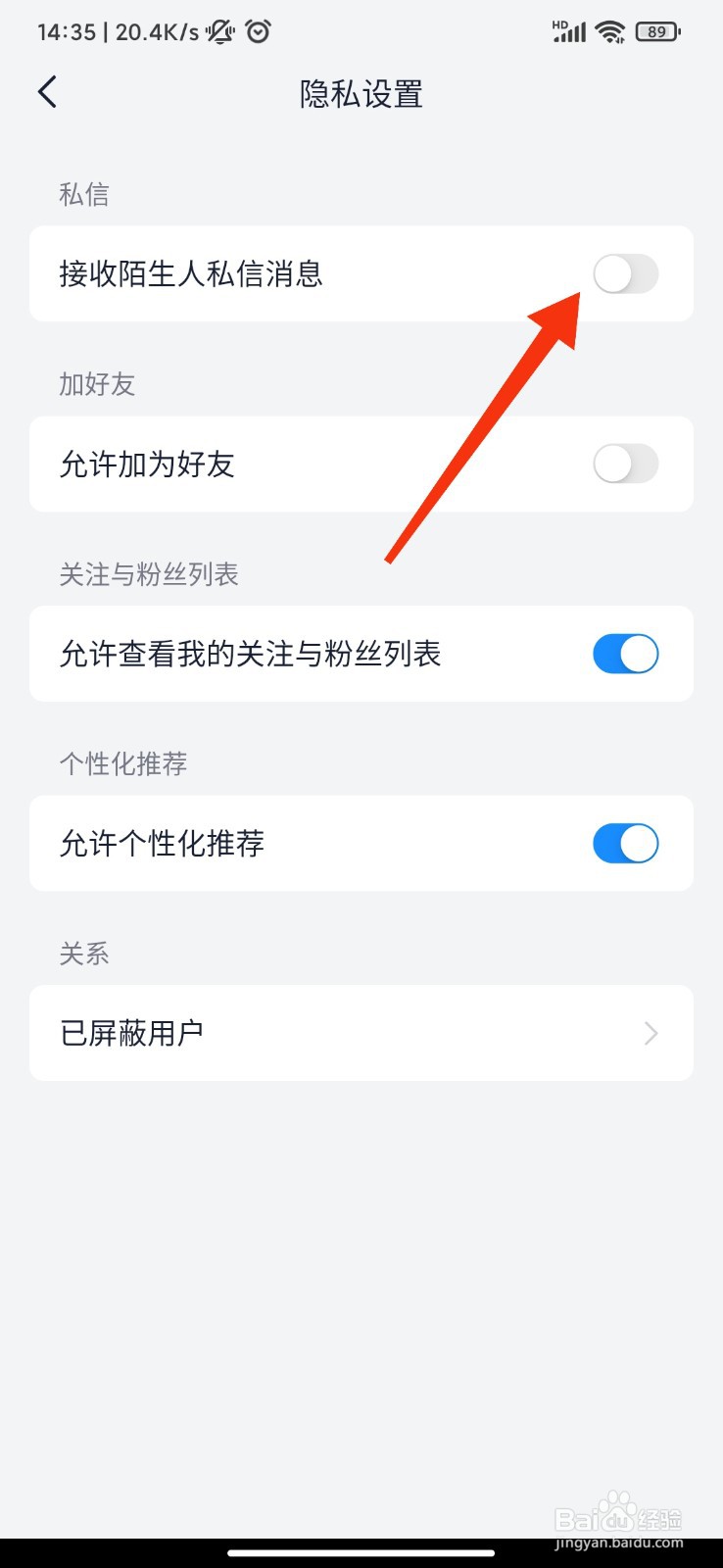Click the 14:35 clock display
This screenshot has height=1568, width=723.
(69, 30)
